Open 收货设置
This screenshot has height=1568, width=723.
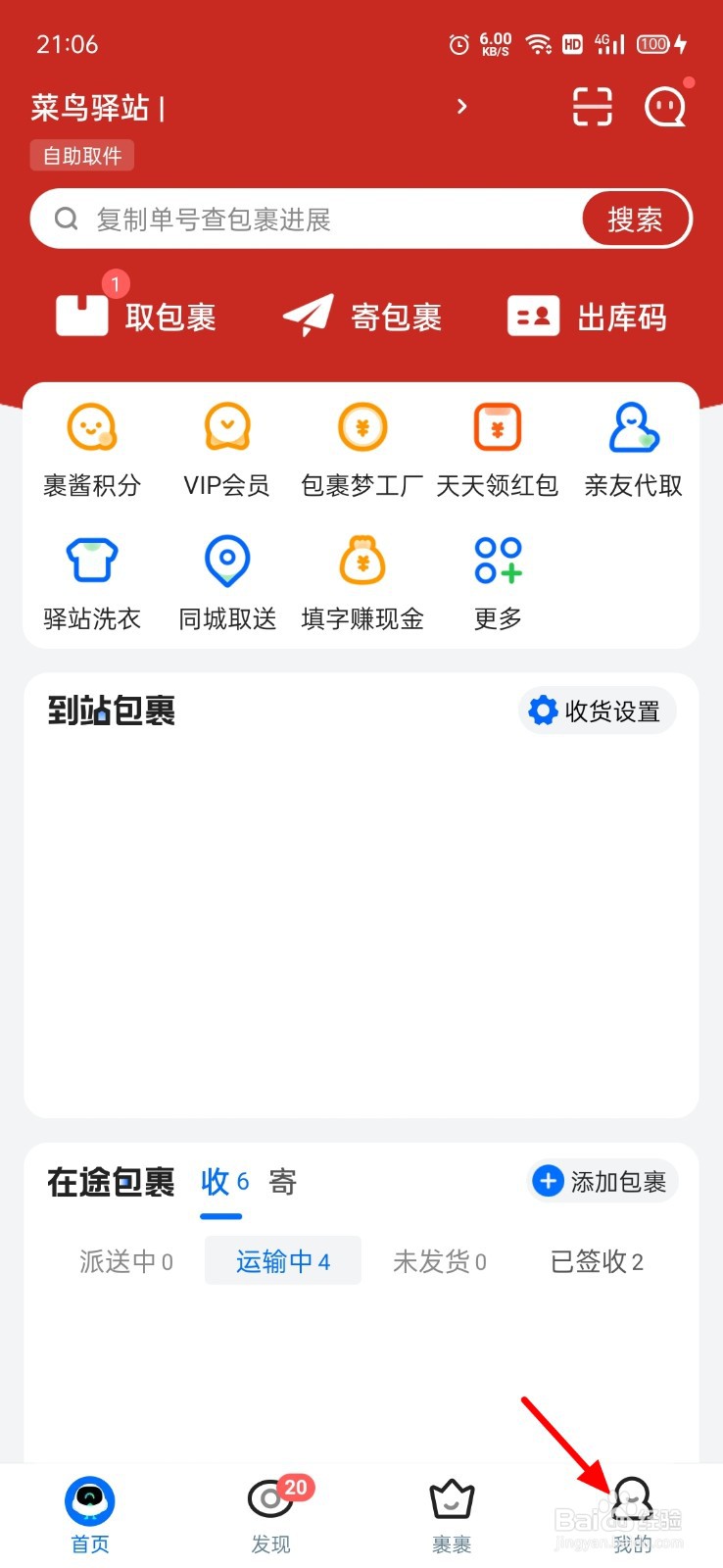point(597,710)
